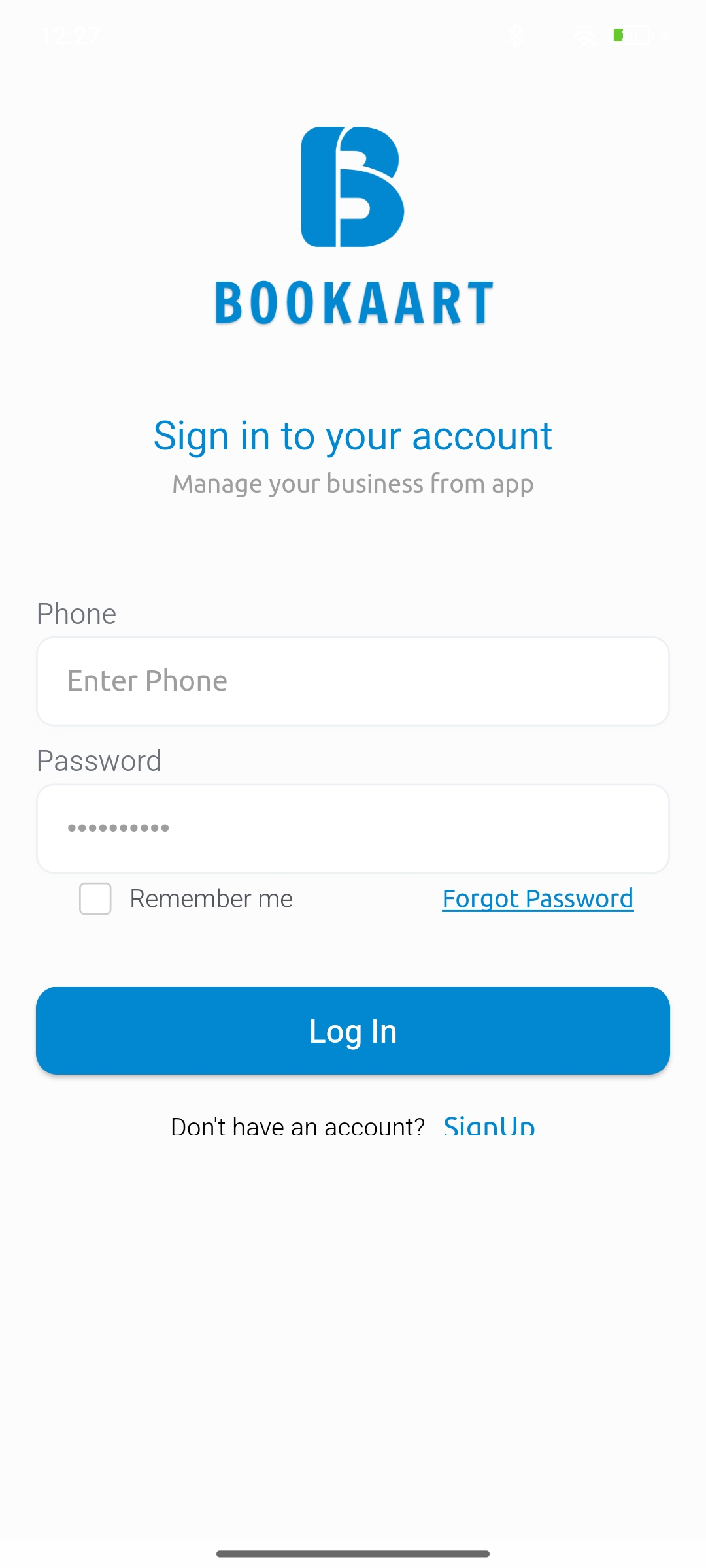Tap the Password input field

pos(353,828)
